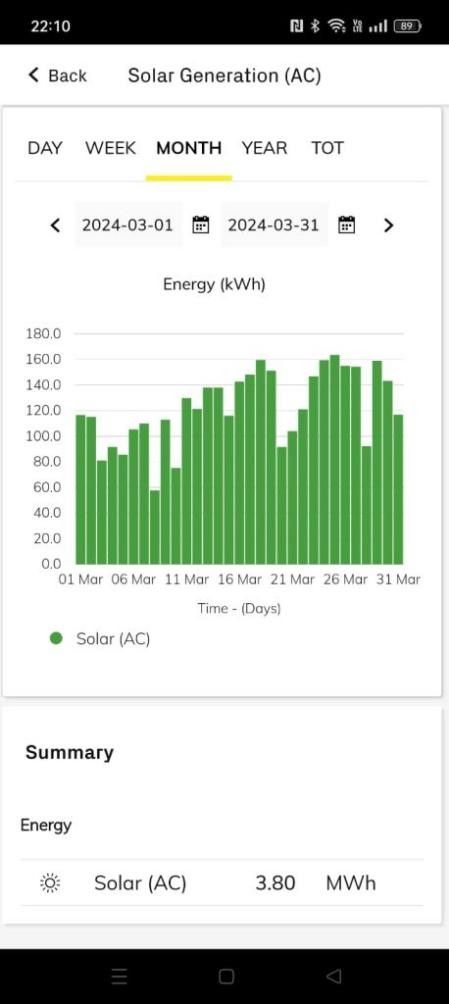Open recent apps from navigation bar
Screen dimensions: 449x1004
click(x=119, y=976)
